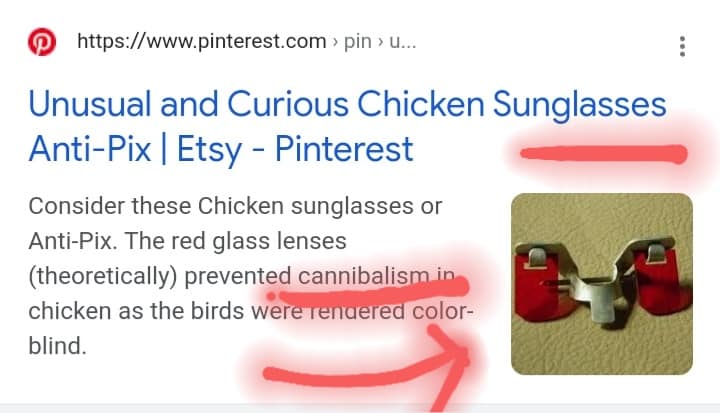Open the chicken sunglasses thumbnail image
Image resolution: width=720 pixels, height=413 pixels.
click(600, 283)
